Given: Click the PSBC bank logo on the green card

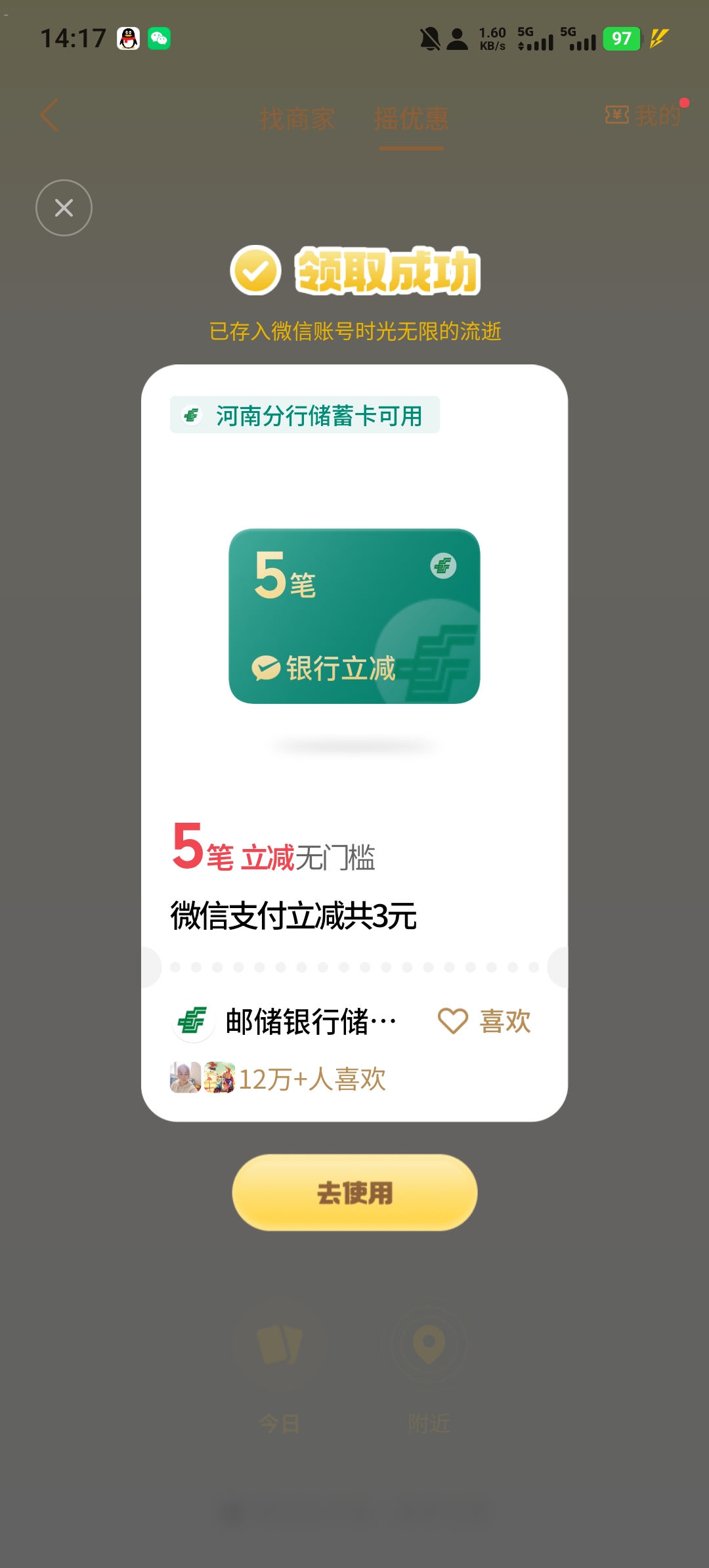Looking at the screenshot, I should [x=443, y=566].
